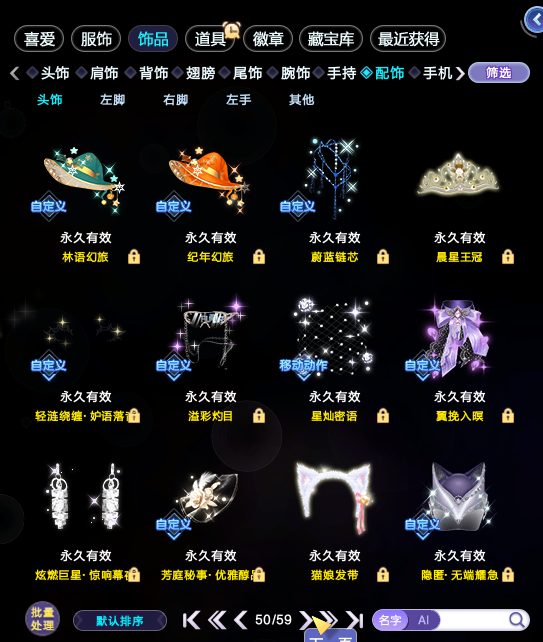Tap the search magnifier icon
This screenshot has height=642, width=543.
(517, 620)
